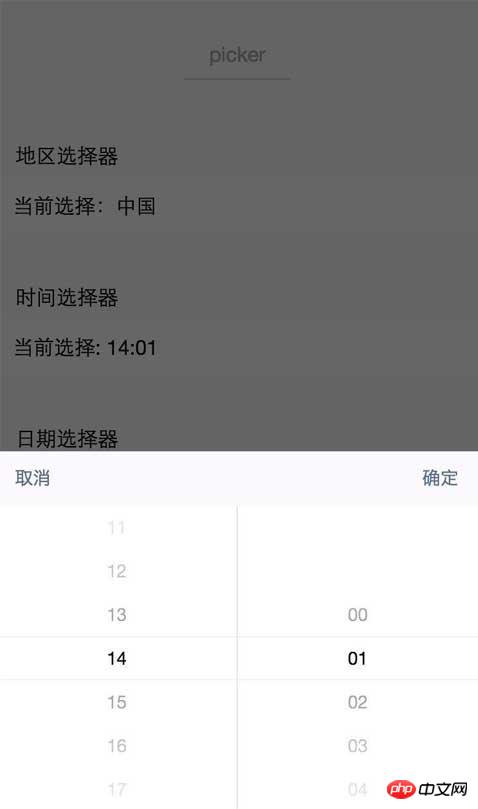Image resolution: width=478 pixels, height=809 pixels.
Task: Confirm the time with 确定
Action: (440, 478)
